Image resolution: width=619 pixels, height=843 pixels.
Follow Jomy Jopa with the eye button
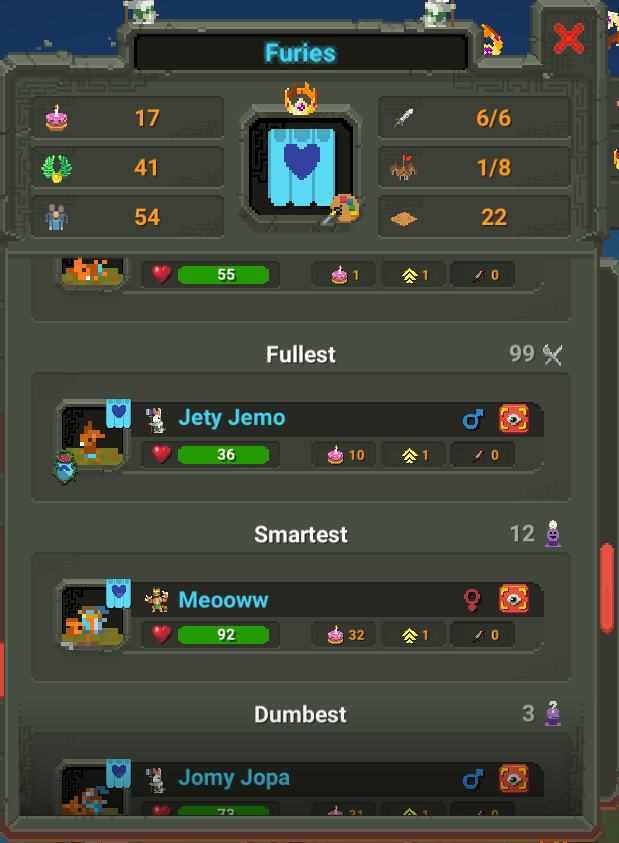pyautogui.click(x=514, y=778)
